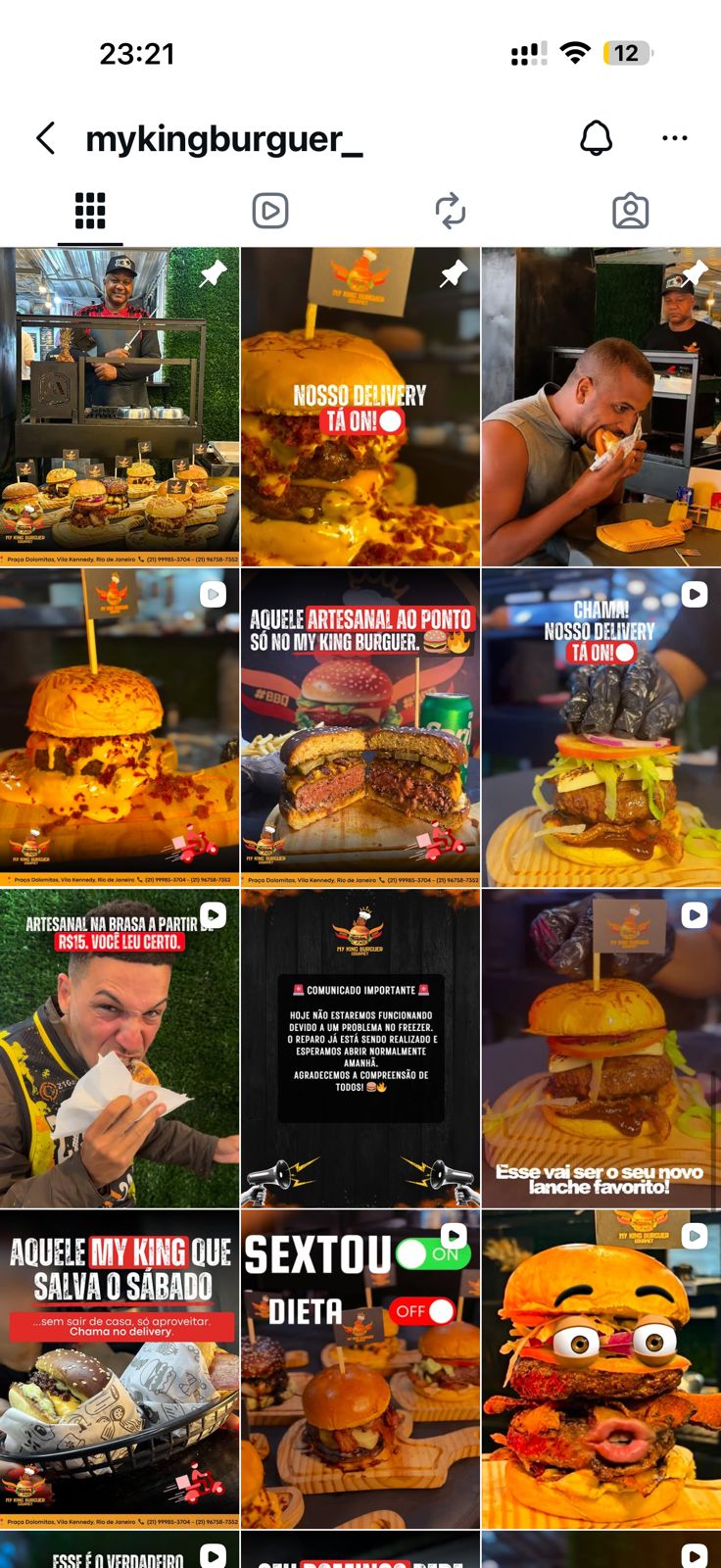The height and width of the screenshot is (1568, 721).
Task: Open the 'Comunicado Importante' post
Action: pyautogui.click(x=360, y=1048)
